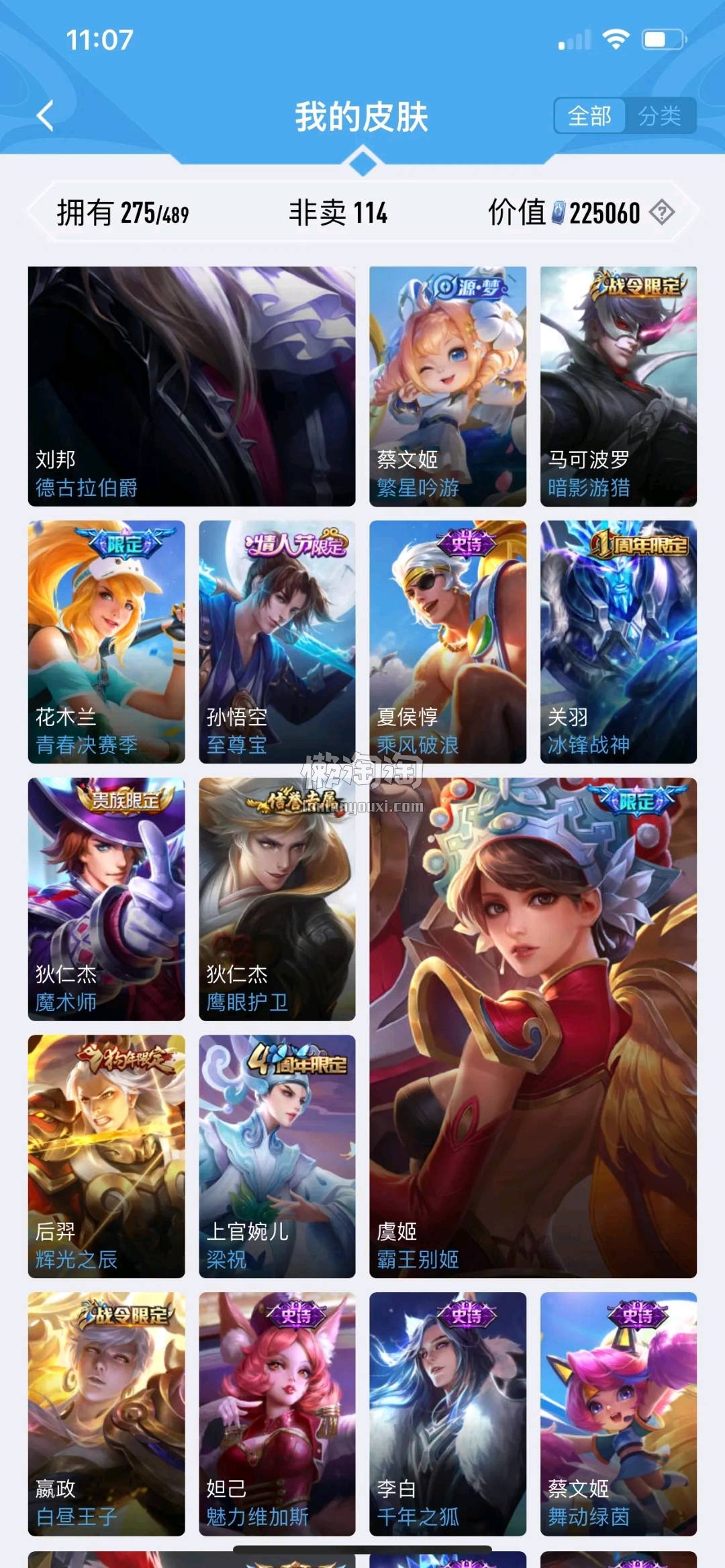
Task: Switch to the 分类 tab
Action: tap(659, 116)
